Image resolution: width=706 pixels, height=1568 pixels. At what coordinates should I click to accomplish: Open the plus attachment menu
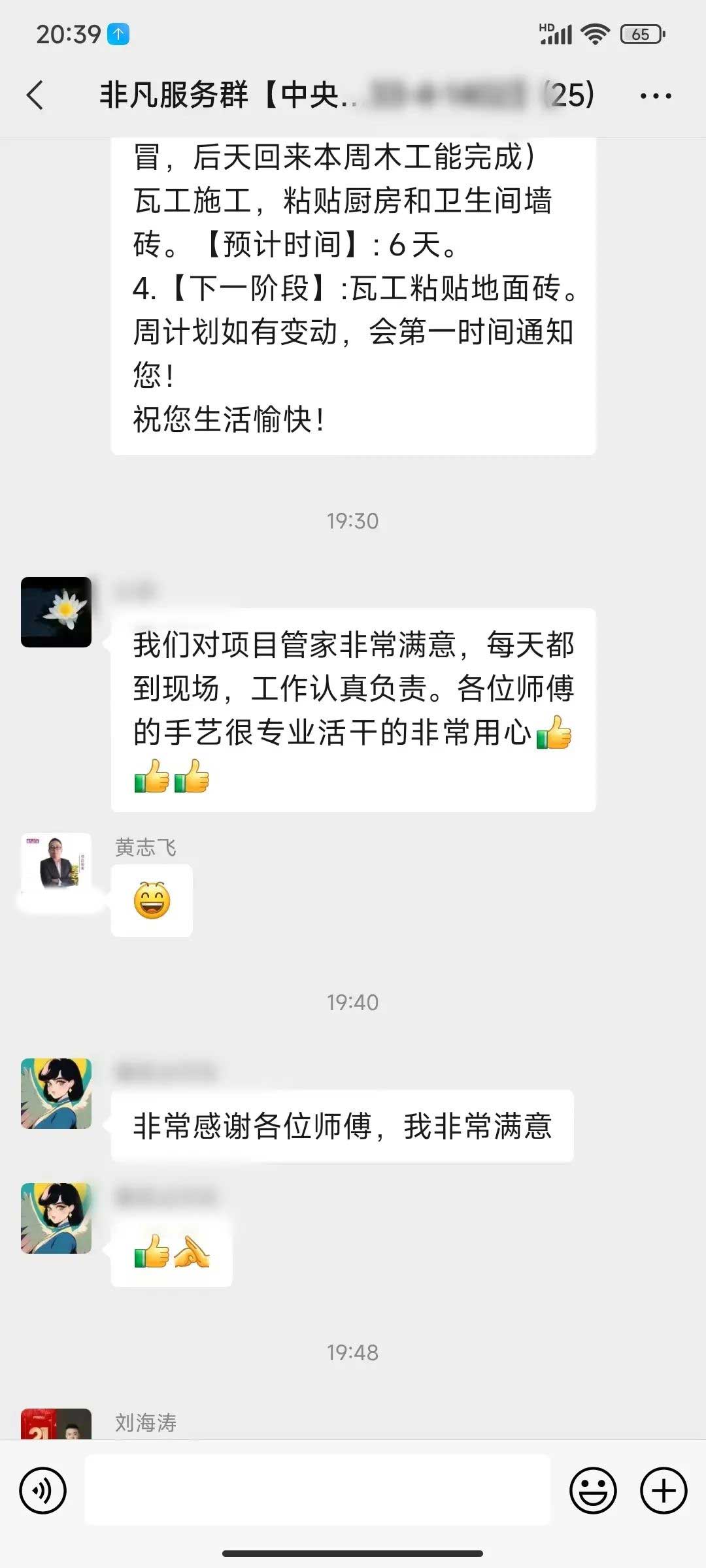click(x=663, y=1491)
